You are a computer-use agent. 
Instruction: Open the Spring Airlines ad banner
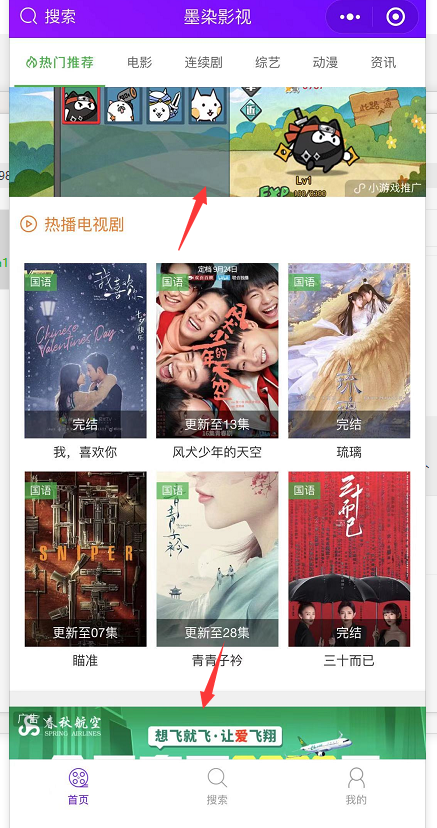click(217, 733)
